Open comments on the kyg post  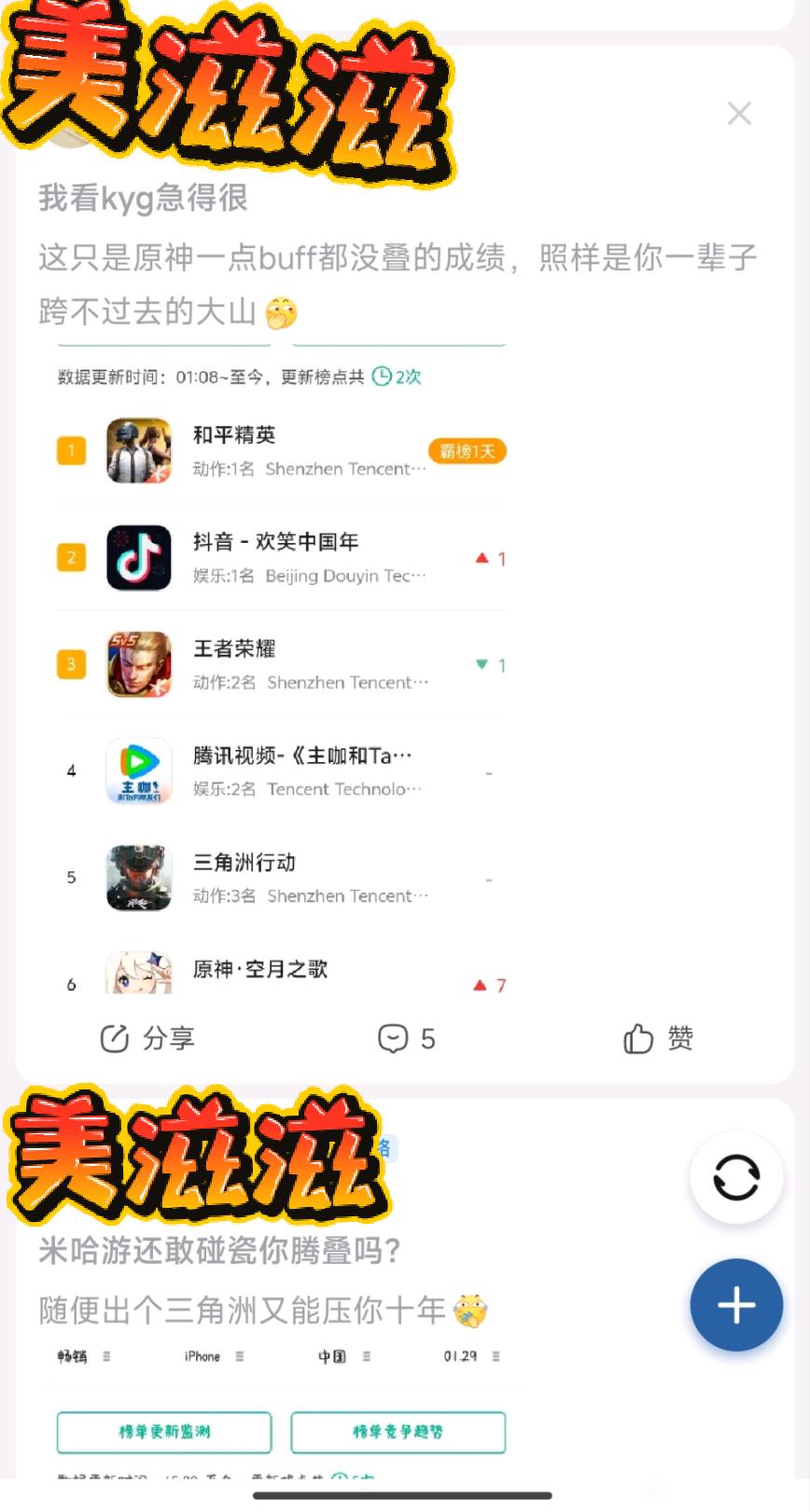pos(406,1038)
